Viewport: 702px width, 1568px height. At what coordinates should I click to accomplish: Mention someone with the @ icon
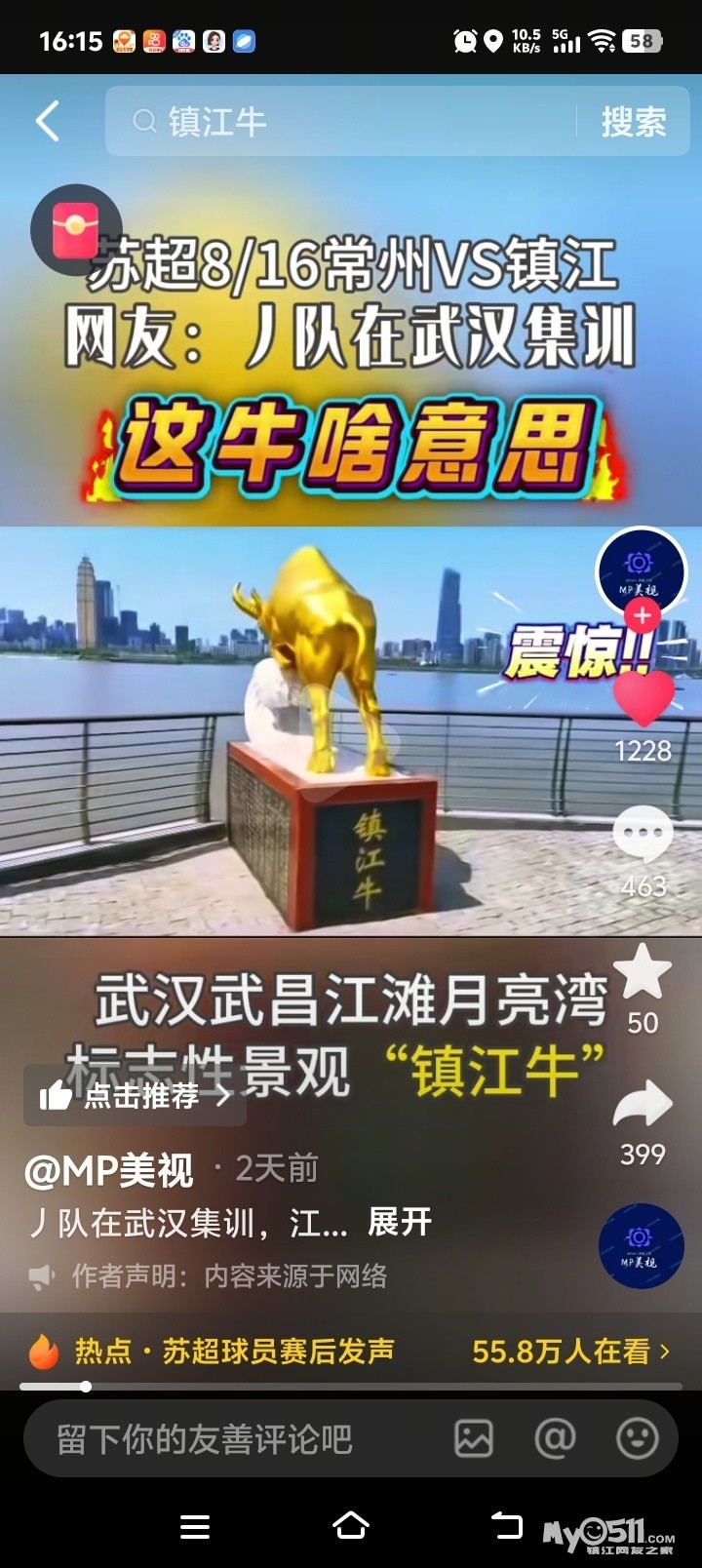(555, 1439)
